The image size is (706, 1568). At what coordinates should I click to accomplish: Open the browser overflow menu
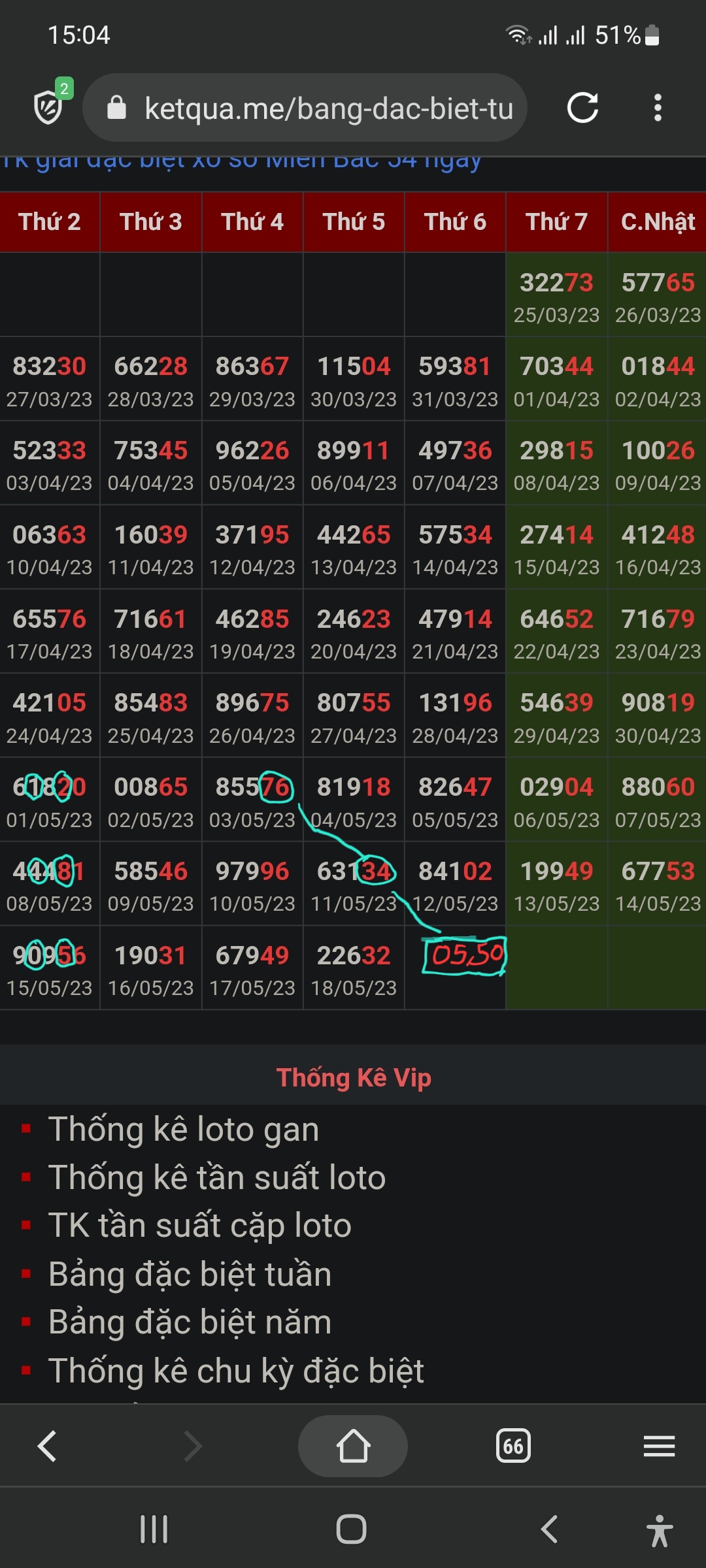[658, 108]
